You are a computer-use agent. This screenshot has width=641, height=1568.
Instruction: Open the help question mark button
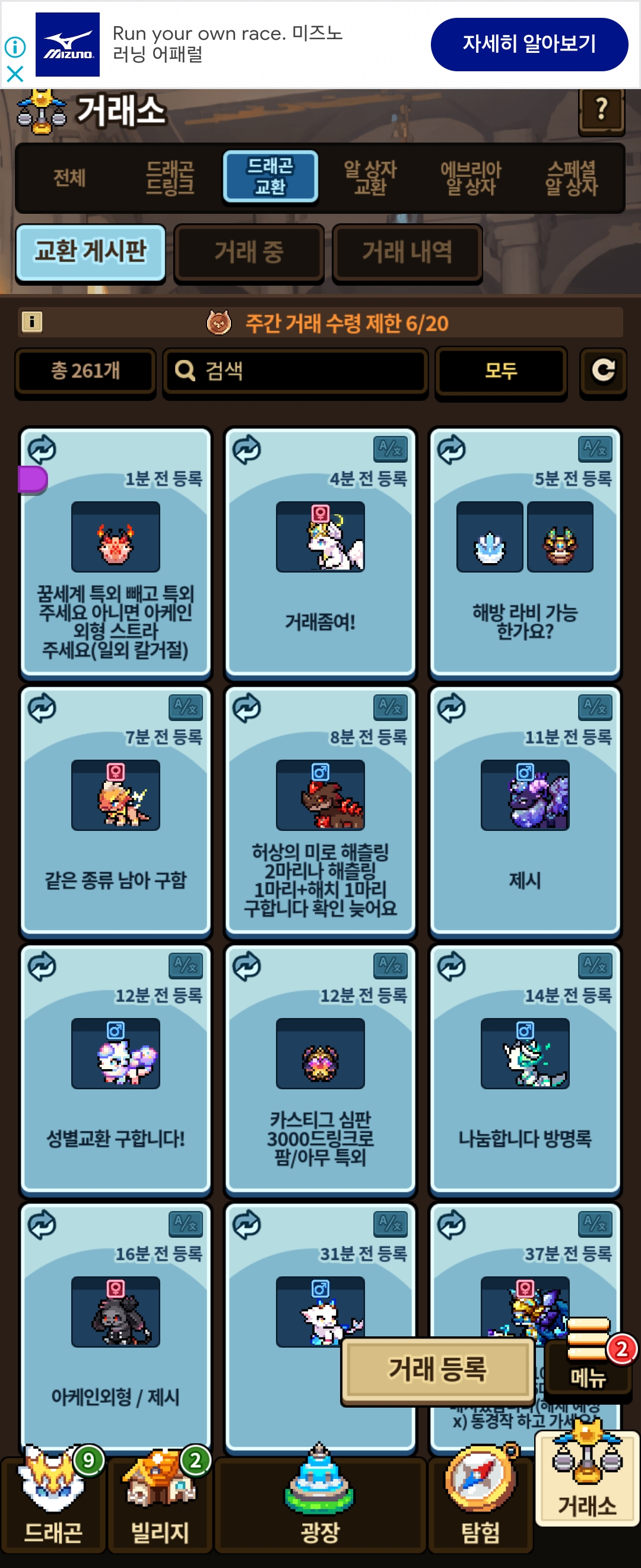[x=601, y=109]
